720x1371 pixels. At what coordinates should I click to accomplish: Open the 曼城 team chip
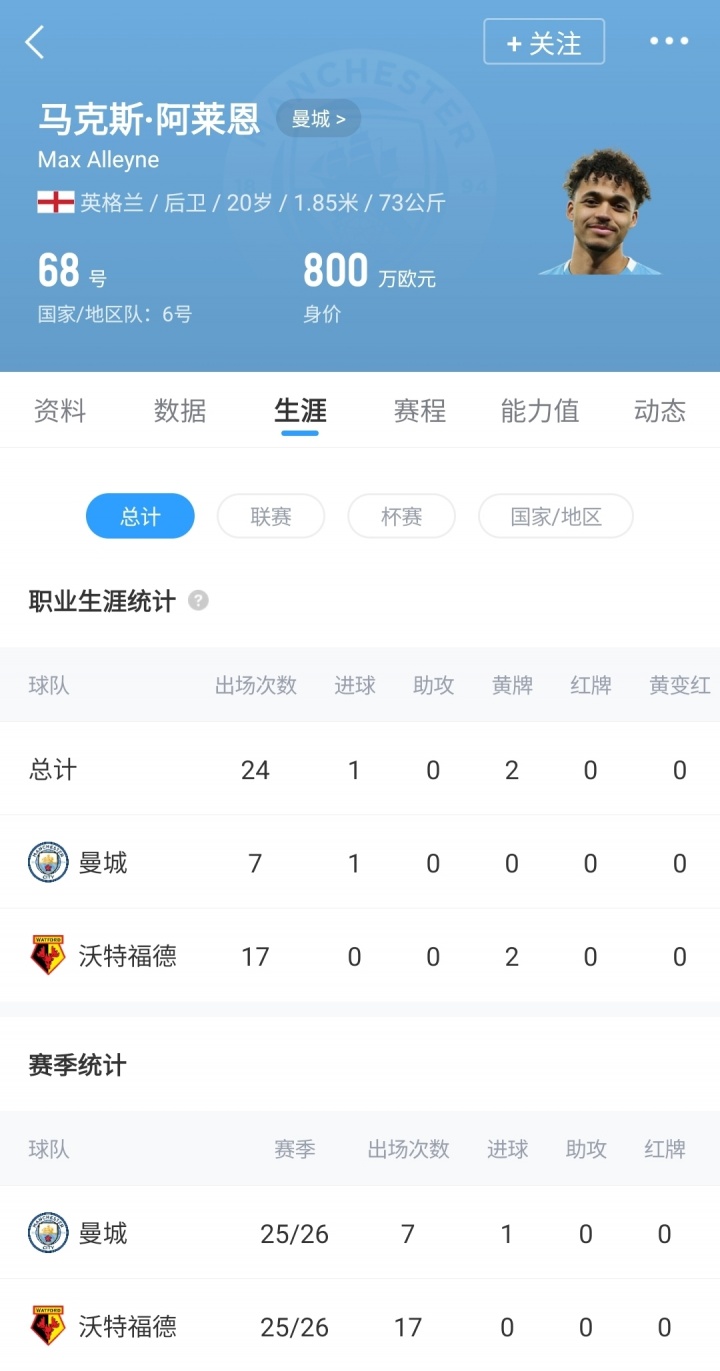click(318, 119)
